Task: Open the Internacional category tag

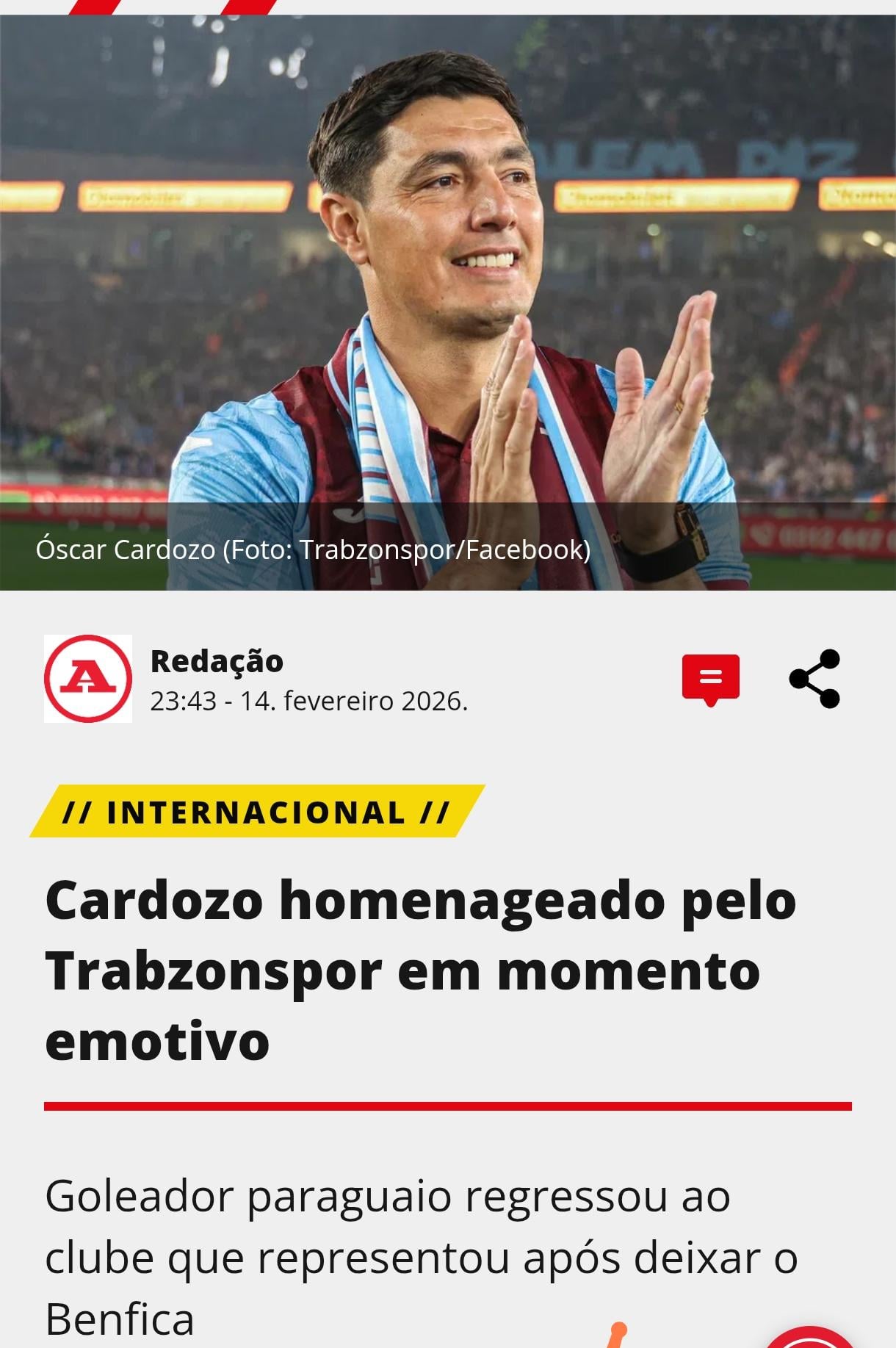Action: [x=256, y=812]
